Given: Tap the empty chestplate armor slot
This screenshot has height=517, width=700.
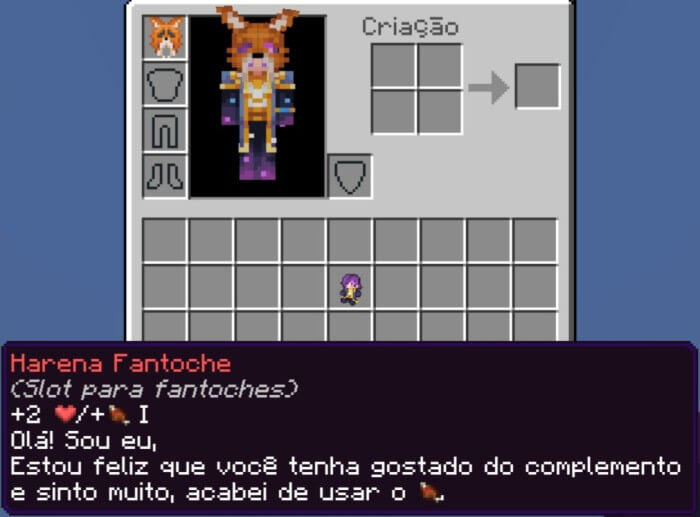Looking at the screenshot, I should [165, 84].
